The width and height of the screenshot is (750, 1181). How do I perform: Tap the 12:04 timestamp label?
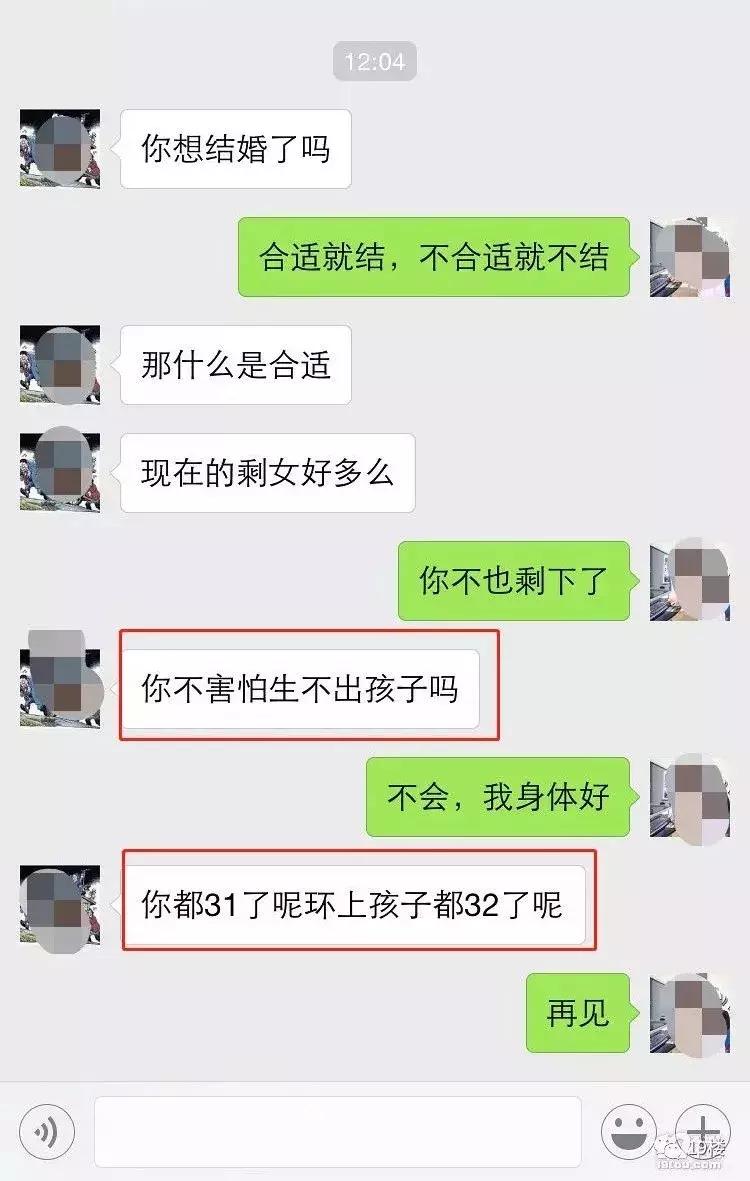(373, 61)
